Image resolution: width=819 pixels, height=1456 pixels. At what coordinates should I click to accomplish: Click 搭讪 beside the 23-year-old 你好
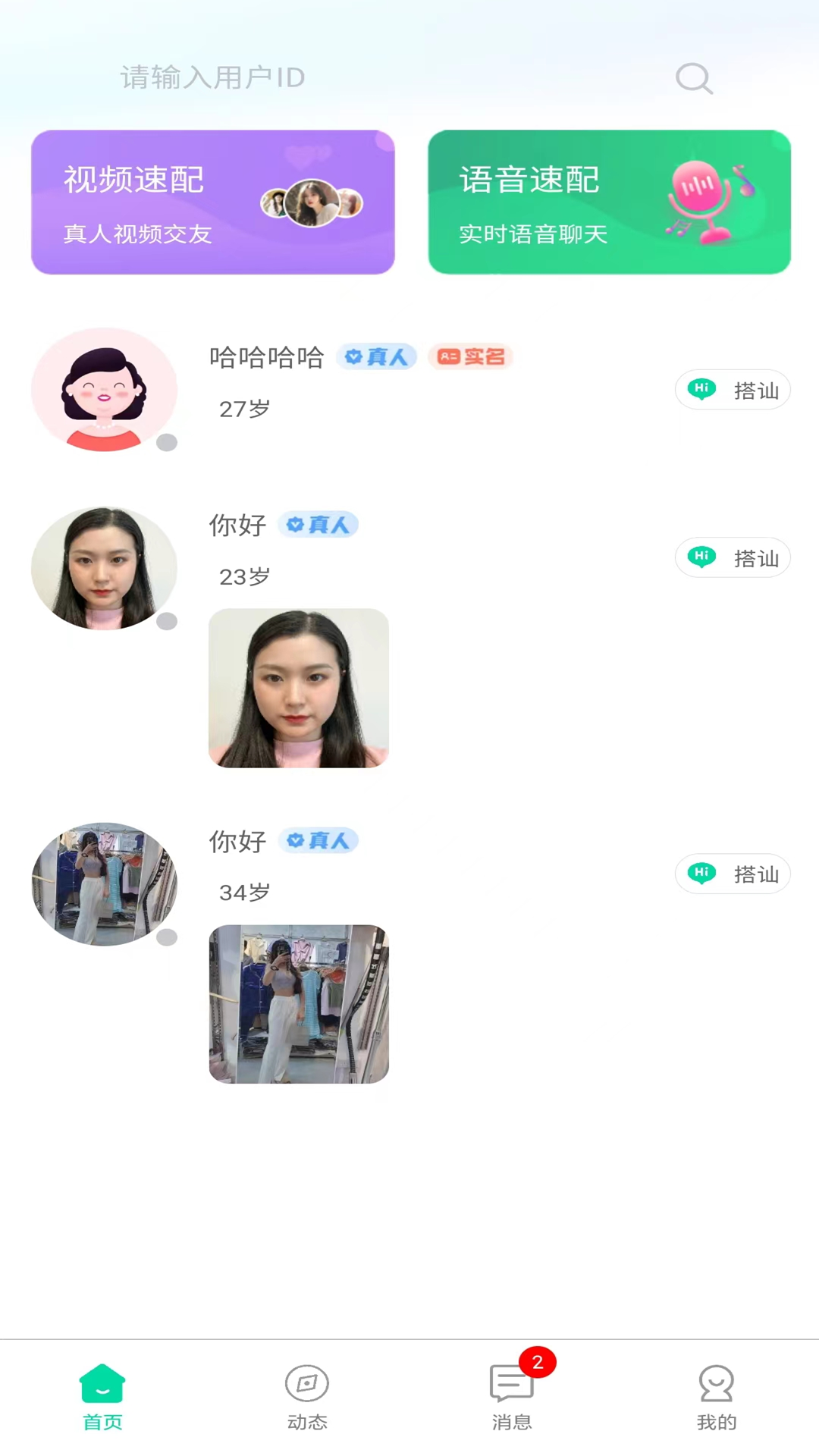pos(733,557)
